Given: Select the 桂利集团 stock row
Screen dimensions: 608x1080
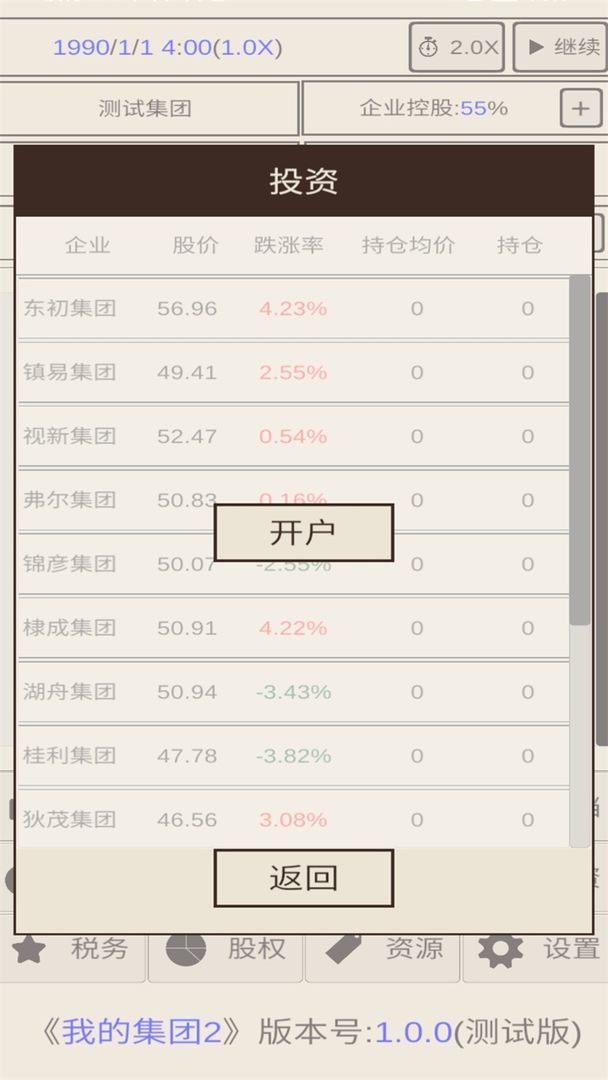Looking at the screenshot, I should (292, 756).
